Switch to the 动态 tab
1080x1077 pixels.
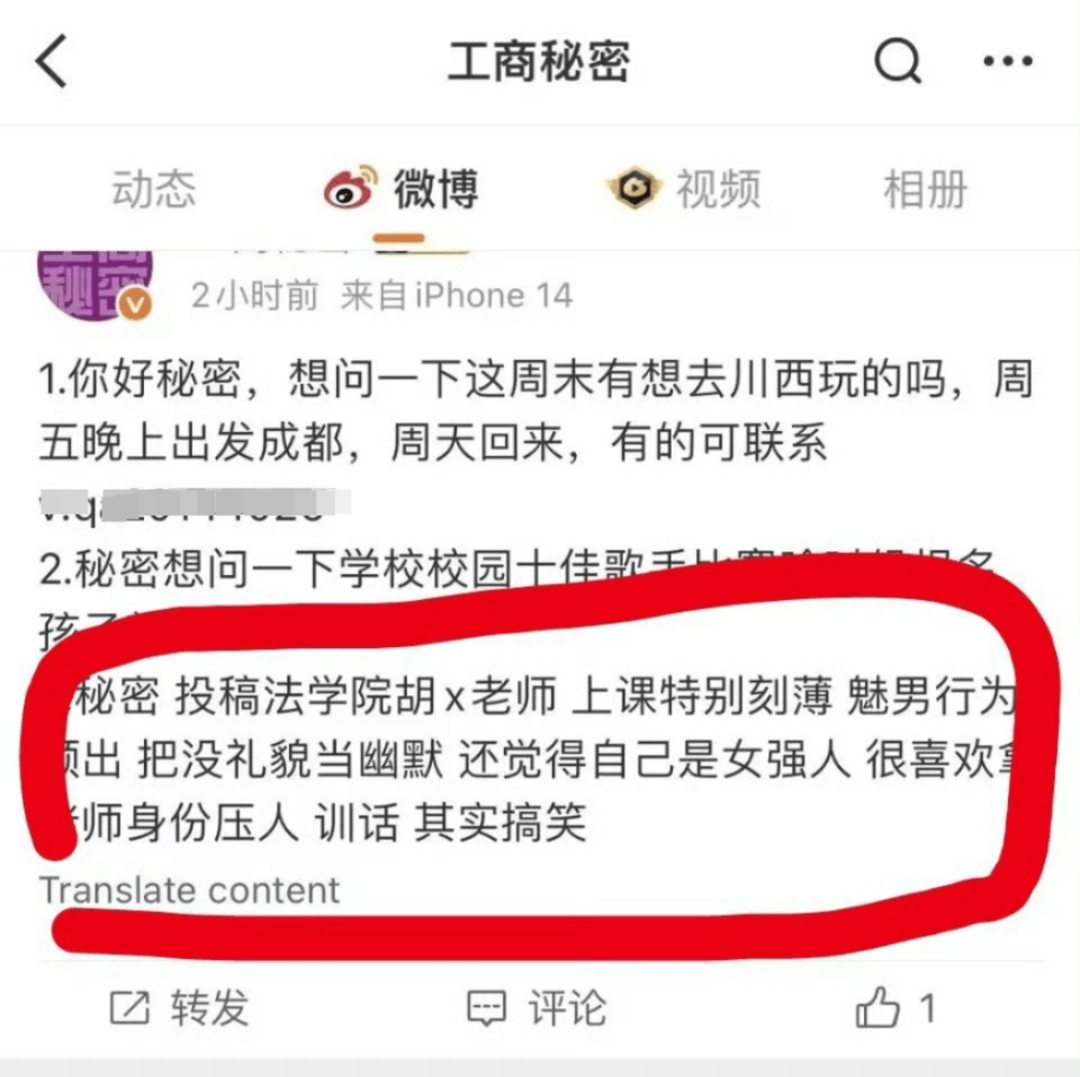(153, 189)
